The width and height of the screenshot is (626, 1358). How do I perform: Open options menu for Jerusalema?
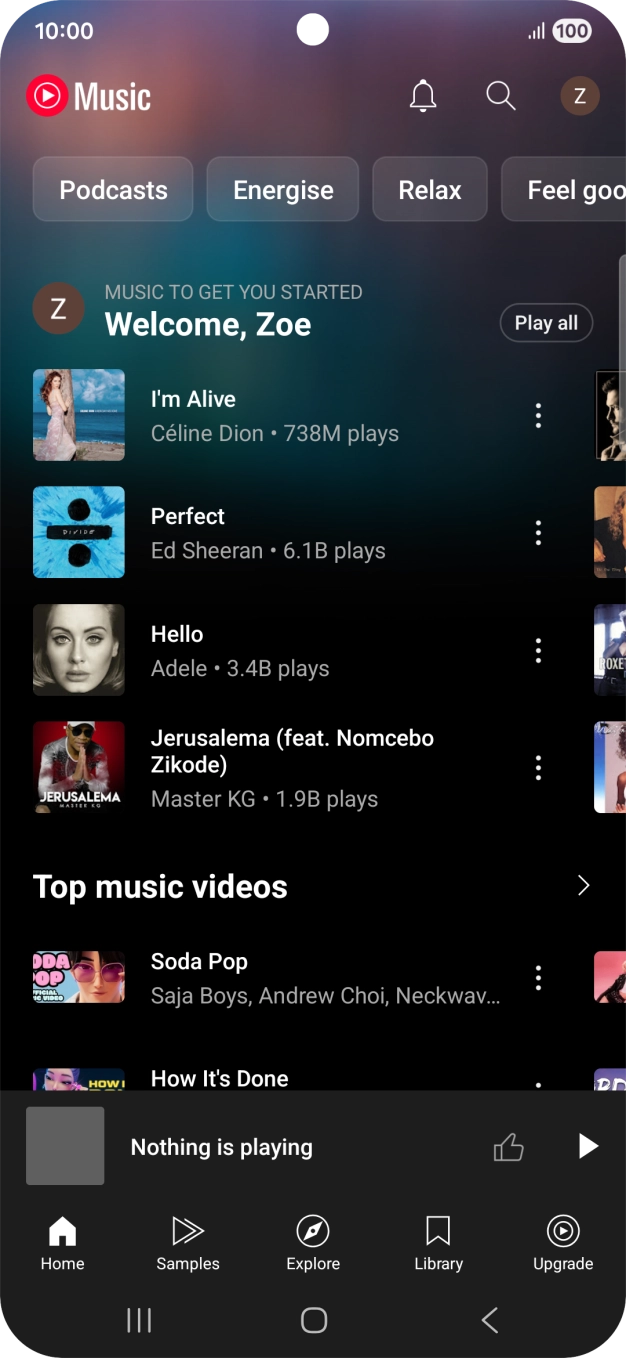(538, 768)
